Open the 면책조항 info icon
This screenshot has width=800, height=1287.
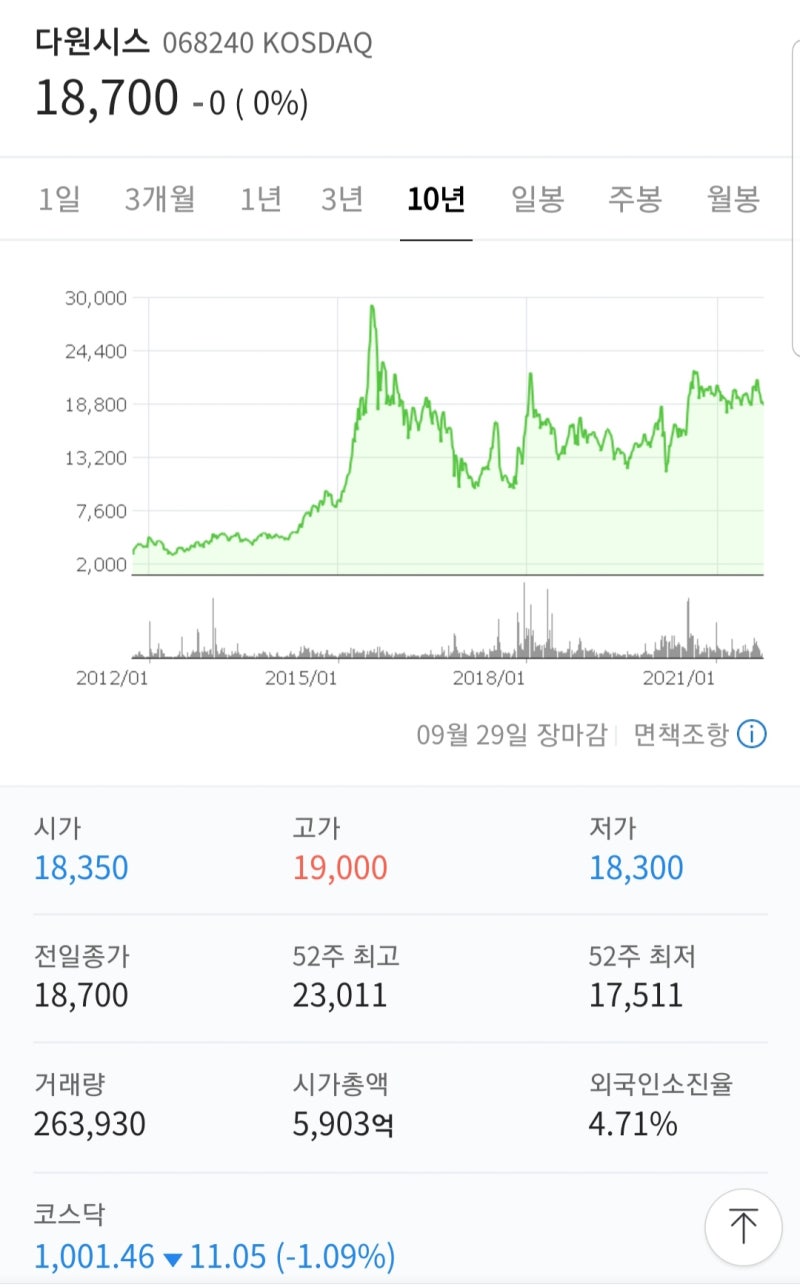pos(751,734)
